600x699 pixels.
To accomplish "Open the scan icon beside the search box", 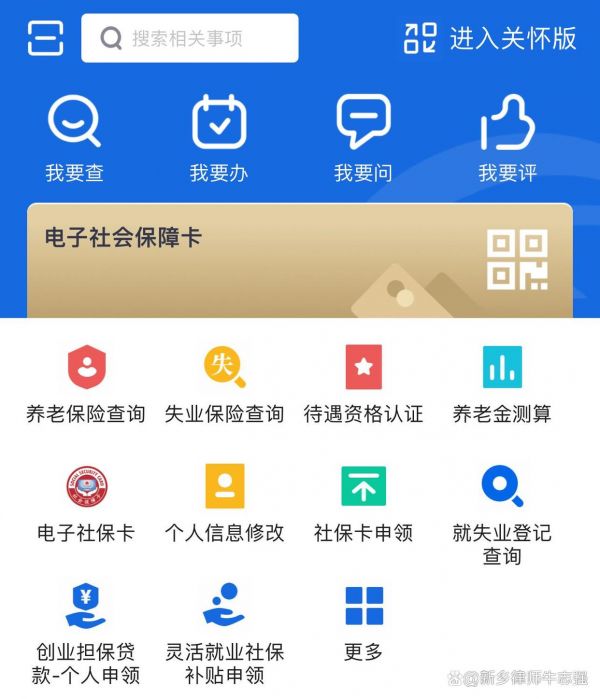I will tap(45, 38).
